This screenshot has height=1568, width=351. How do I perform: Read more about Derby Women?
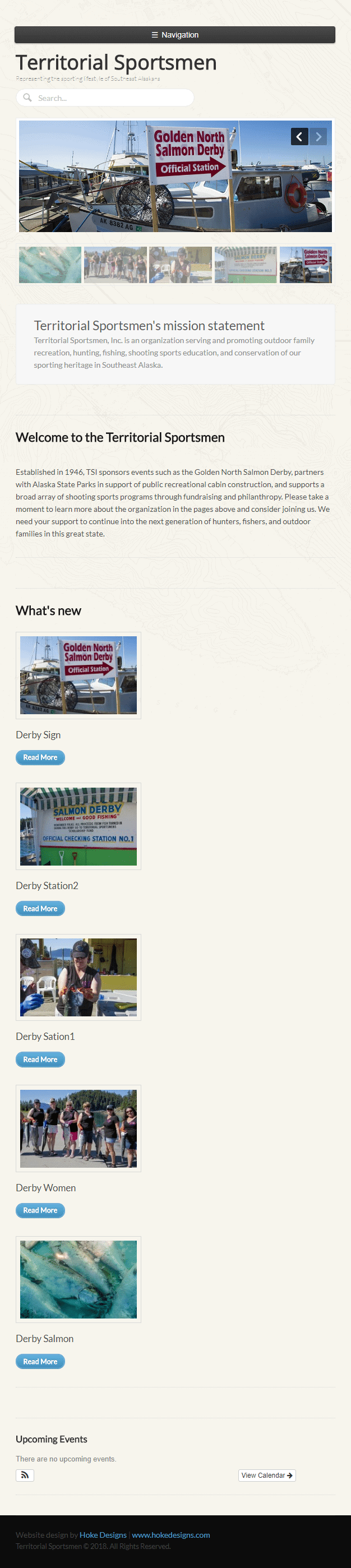[40, 1210]
